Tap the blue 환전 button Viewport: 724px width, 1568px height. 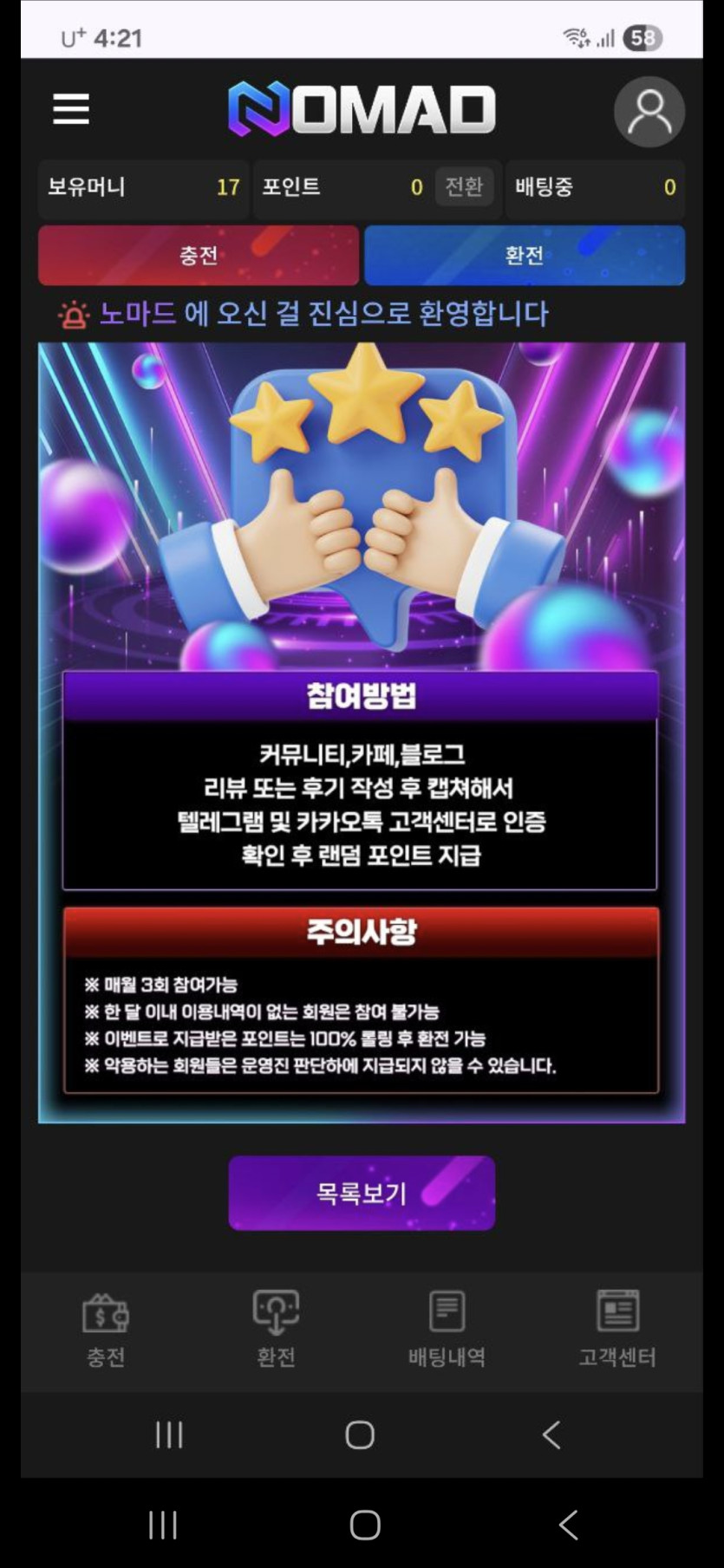click(524, 256)
